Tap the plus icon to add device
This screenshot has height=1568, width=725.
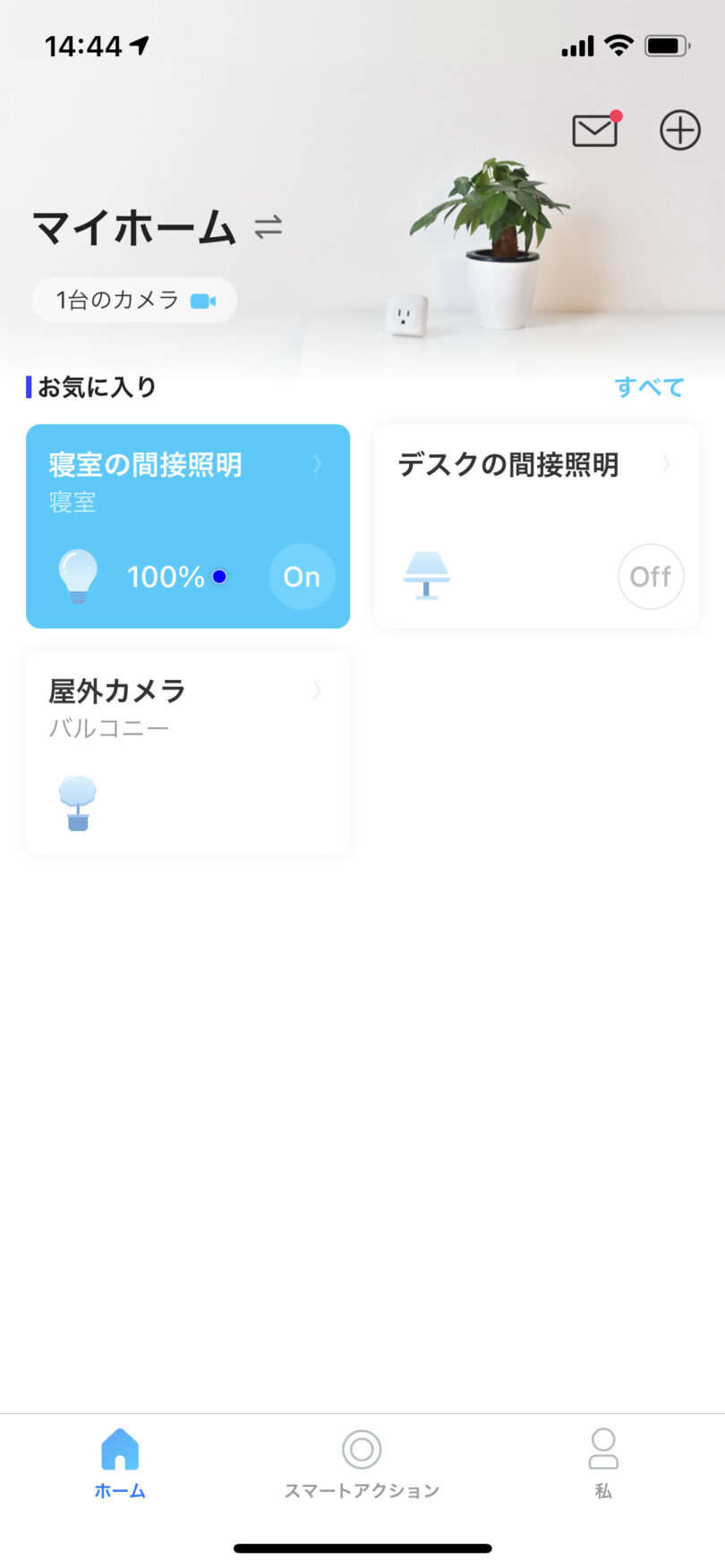pyautogui.click(x=680, y=131)
